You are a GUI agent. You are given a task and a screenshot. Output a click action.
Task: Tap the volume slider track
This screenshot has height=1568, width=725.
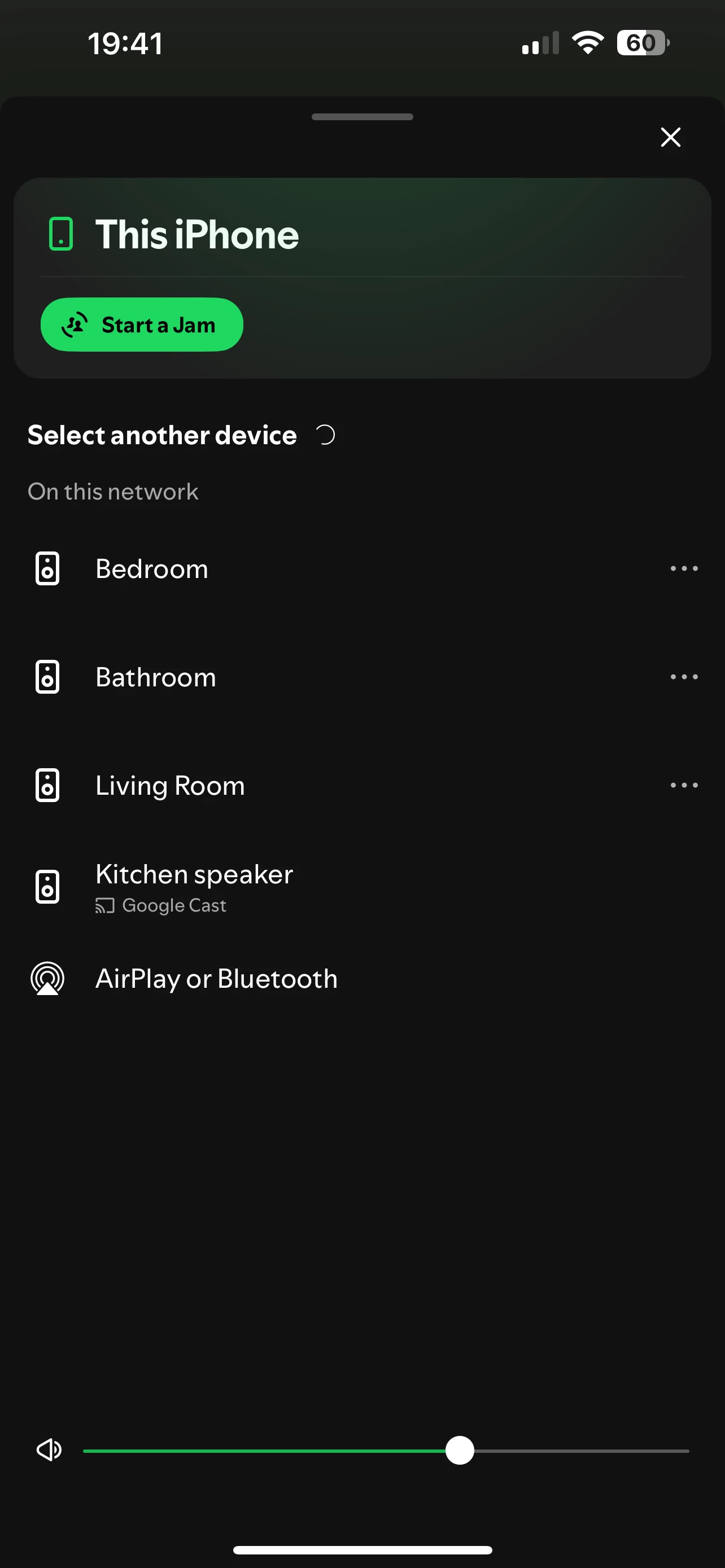578,1451
